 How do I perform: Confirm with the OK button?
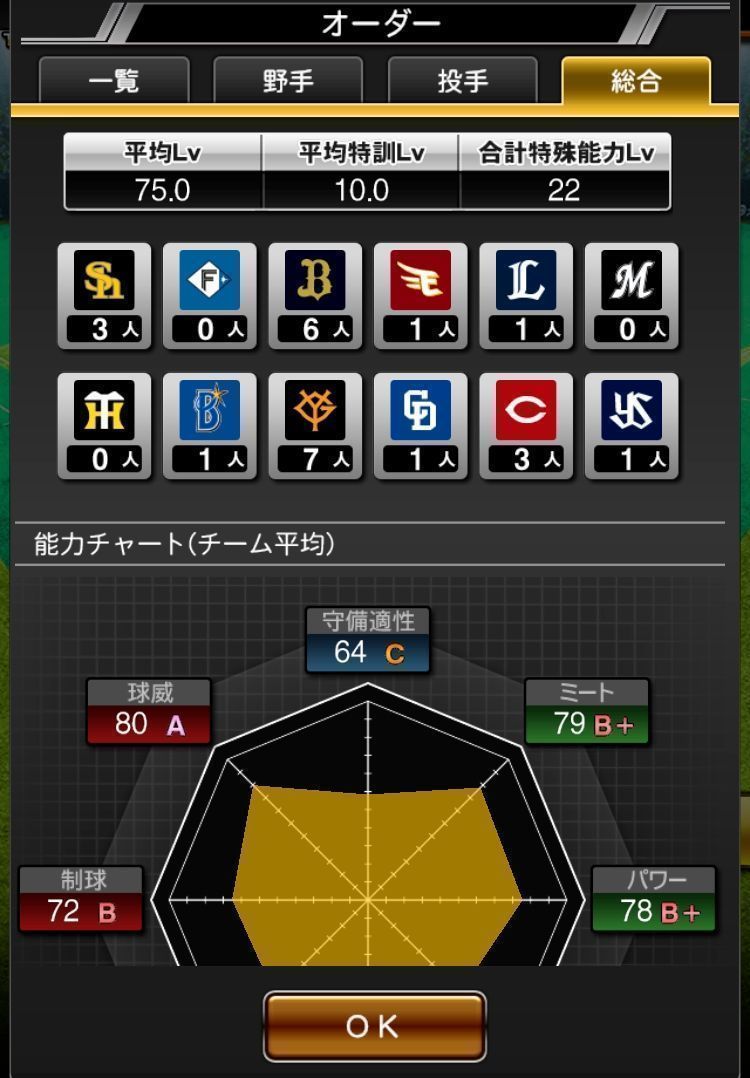374,1025
